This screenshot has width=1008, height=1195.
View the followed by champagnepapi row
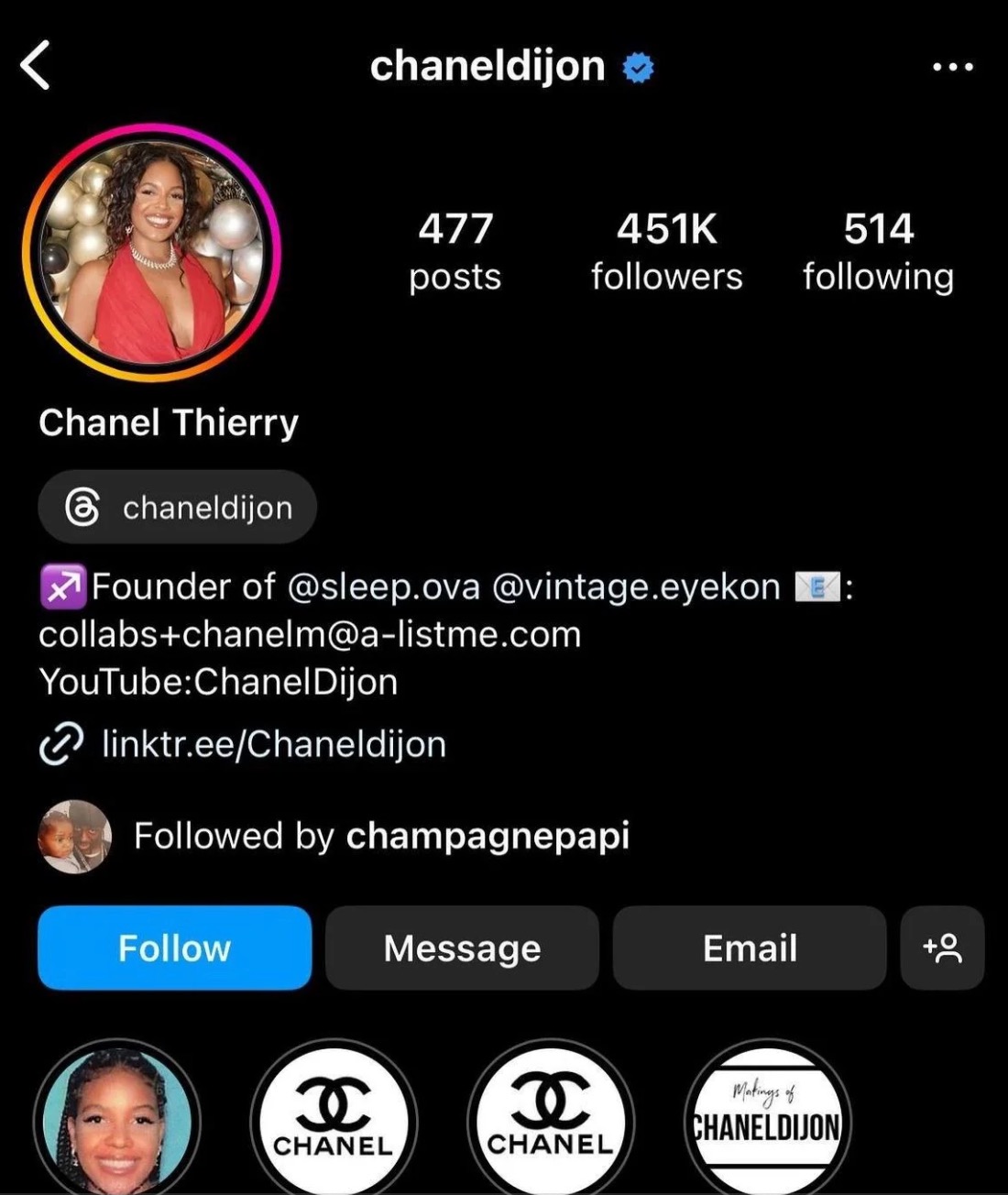point(380,836)
